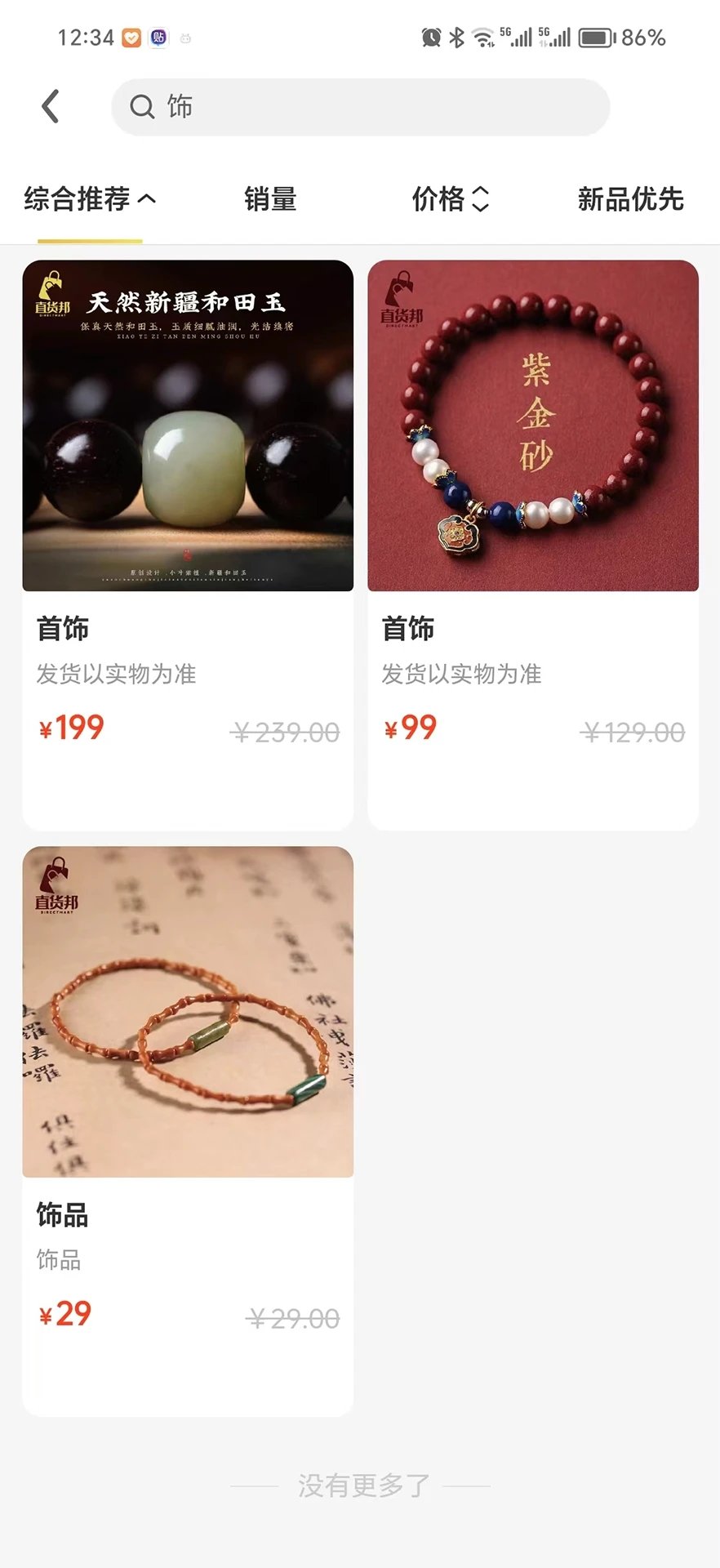View the ¥29 饰品 product card

coord(188,1129)
